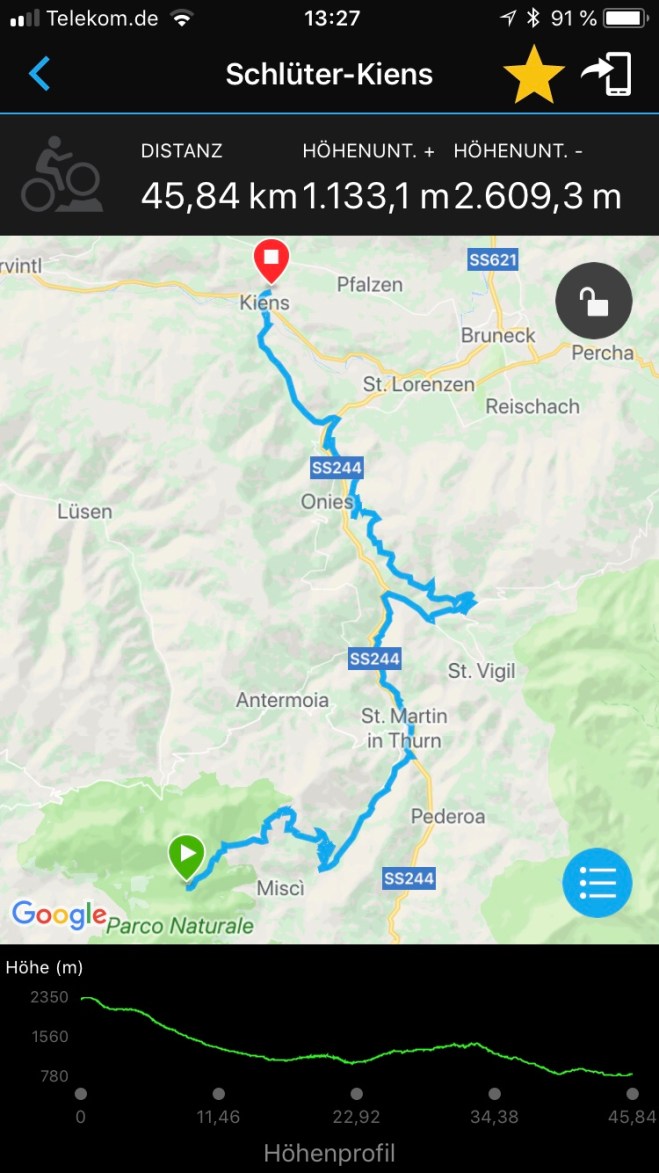Select the red finish marker at Kiens
The height and width of the screenshot is (1173, 659).
point(272,260)
